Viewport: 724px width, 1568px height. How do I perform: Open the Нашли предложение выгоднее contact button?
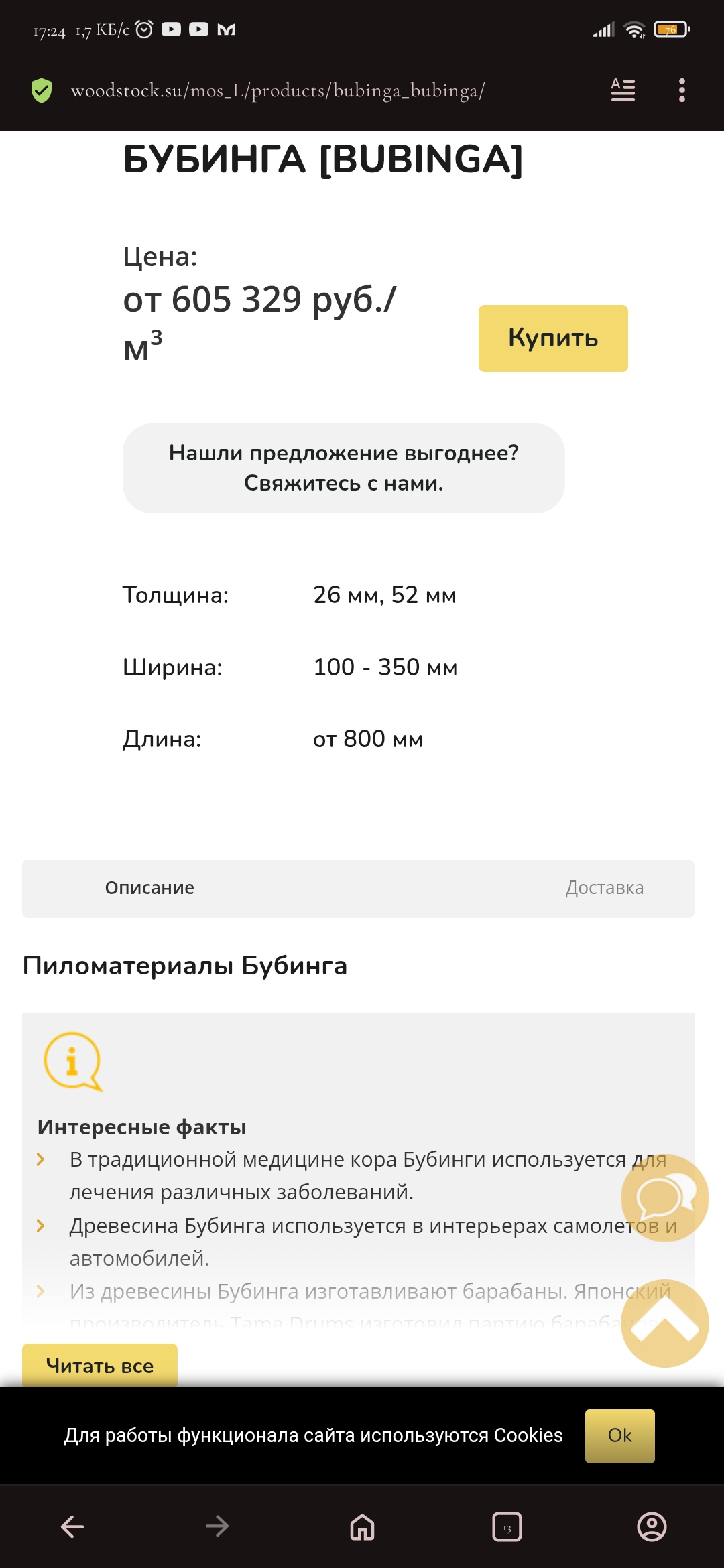click(343, 468)
